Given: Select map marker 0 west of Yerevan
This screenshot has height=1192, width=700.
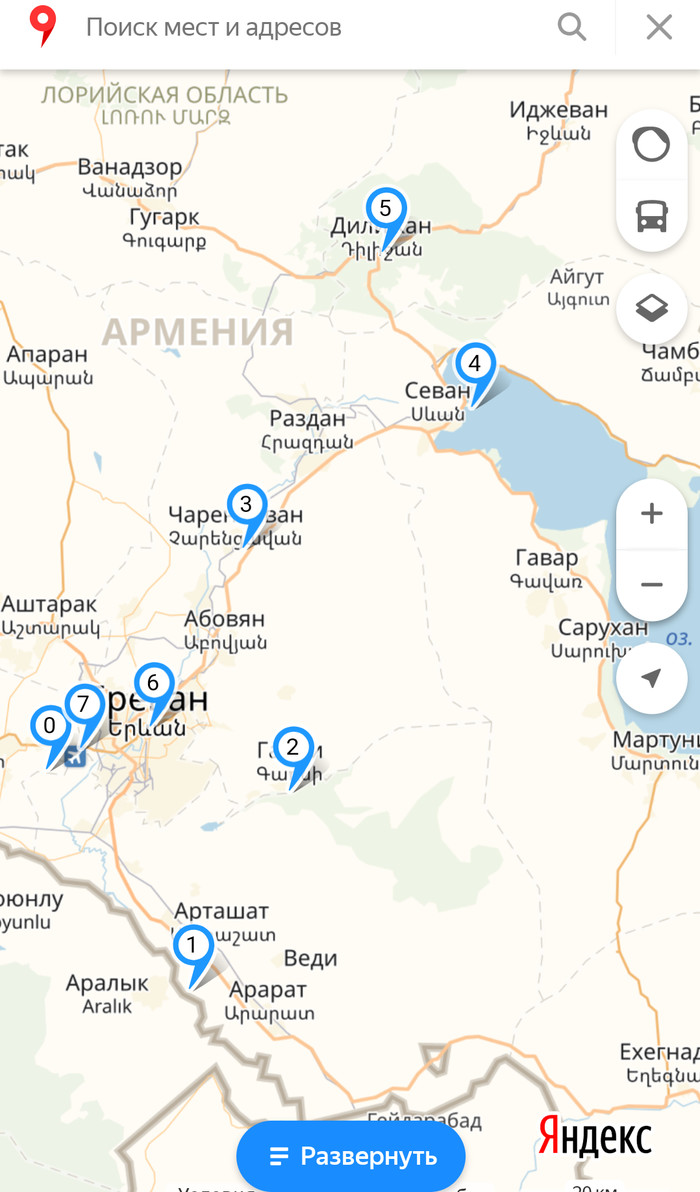Looking at the screenshot, I should tap(50, 726).
